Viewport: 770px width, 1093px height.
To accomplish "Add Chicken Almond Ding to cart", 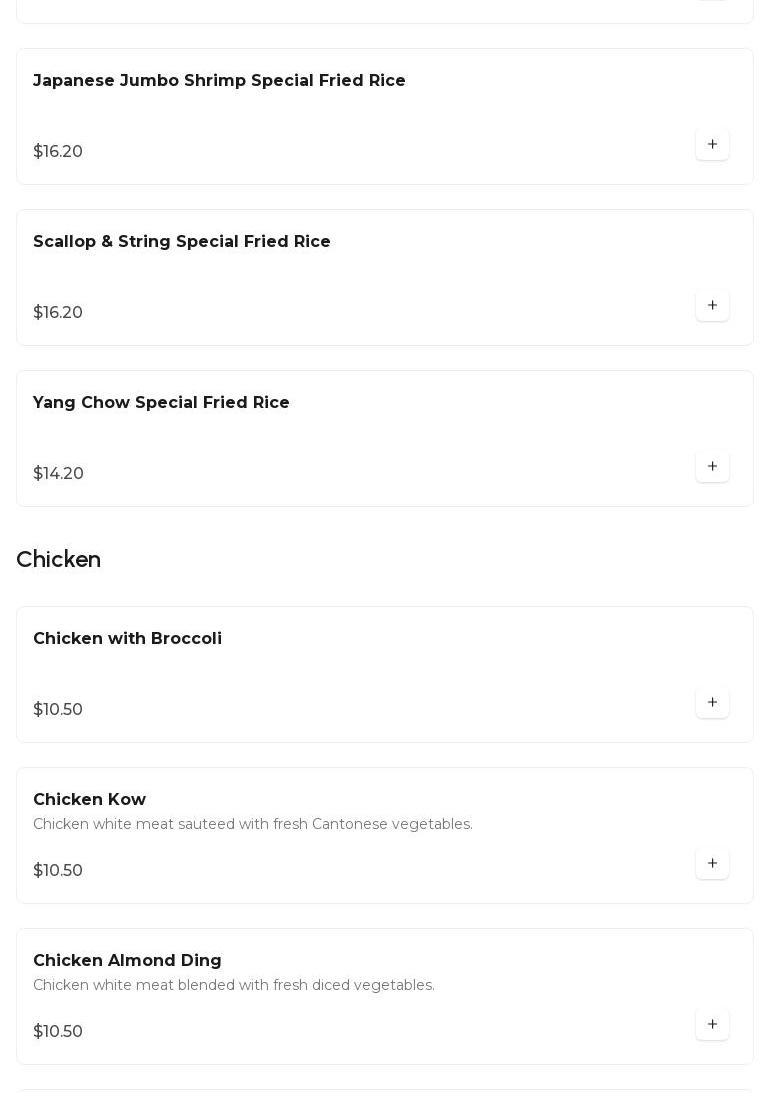I will [x=712, y=1025].
